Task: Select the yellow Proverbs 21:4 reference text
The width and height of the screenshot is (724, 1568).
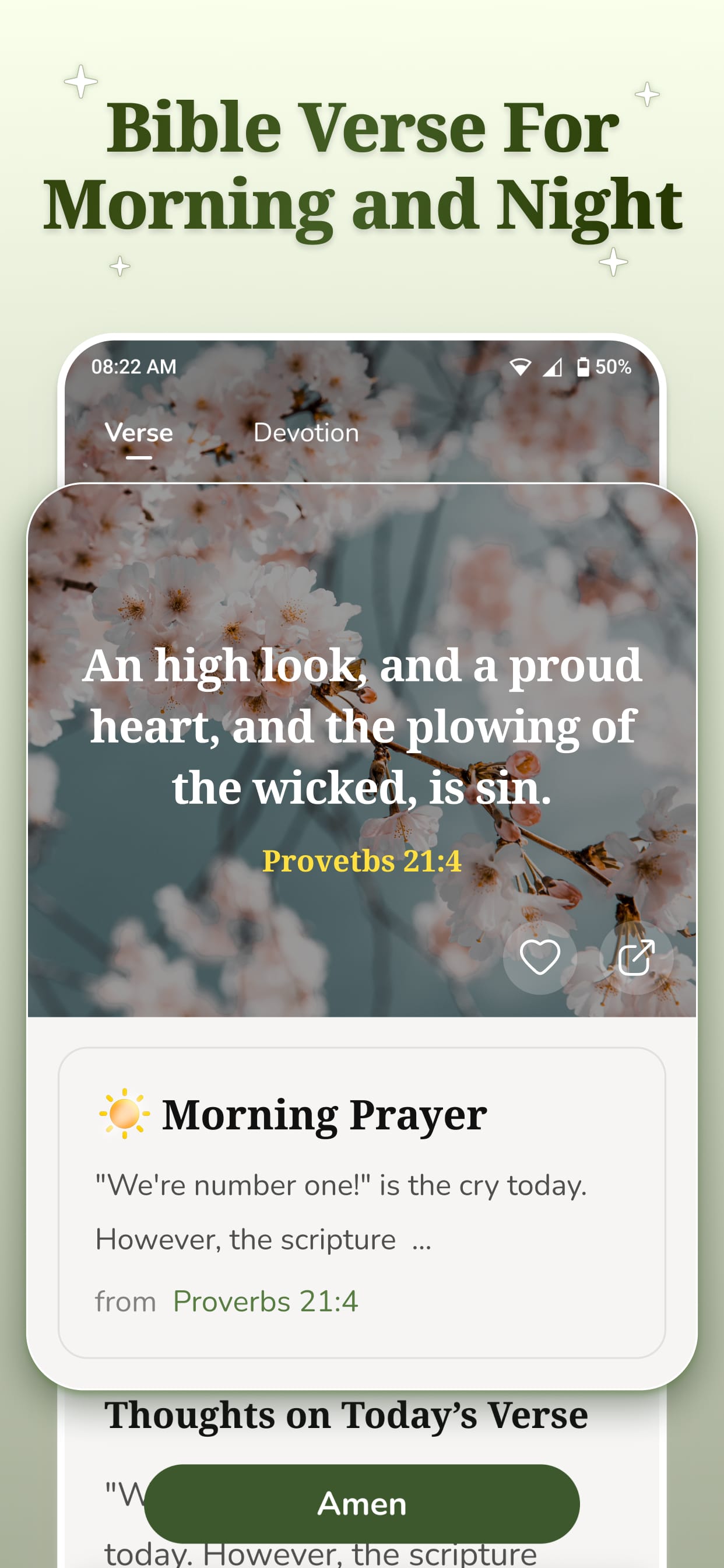Action: [362, 860]
